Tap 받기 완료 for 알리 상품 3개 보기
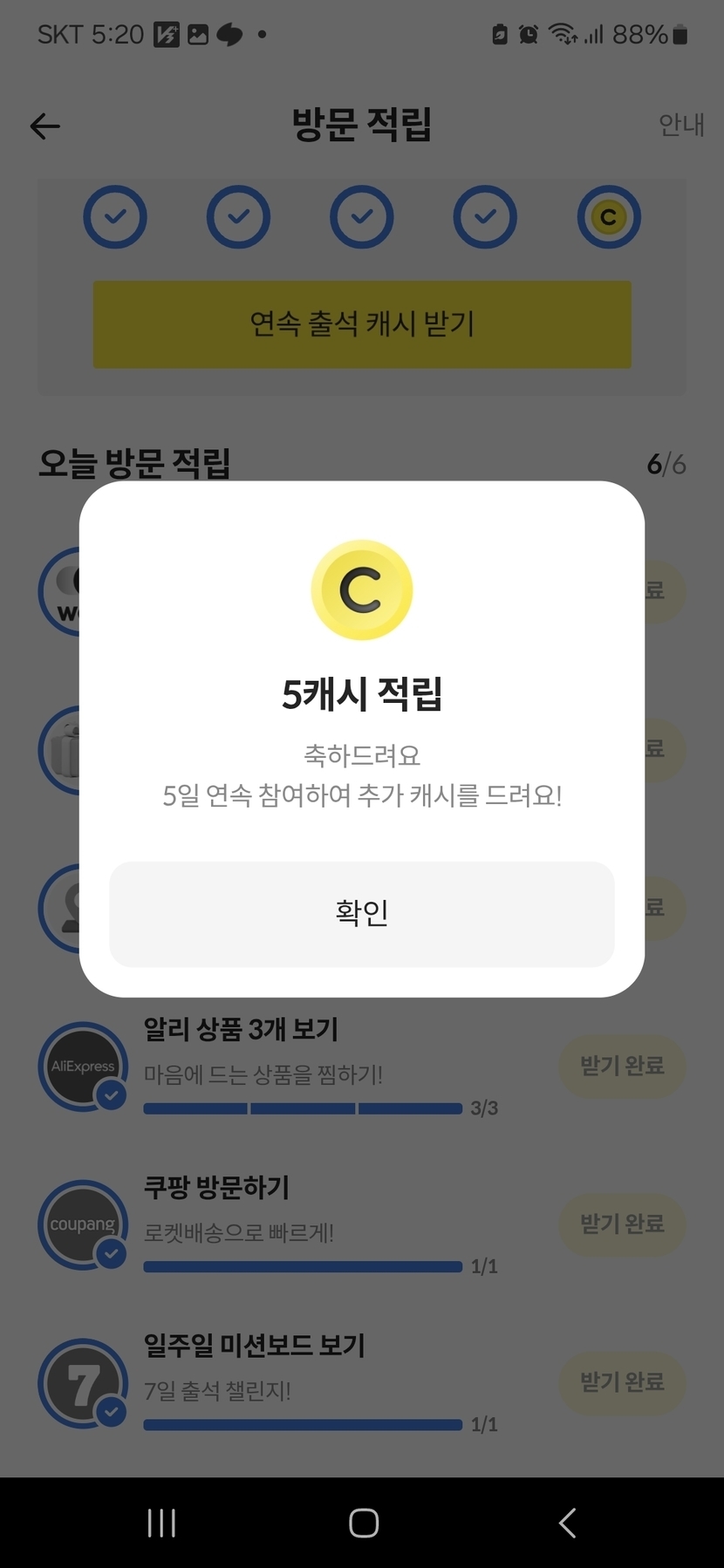Viewport: 724px width, 1568px height. pos(622,1066)
